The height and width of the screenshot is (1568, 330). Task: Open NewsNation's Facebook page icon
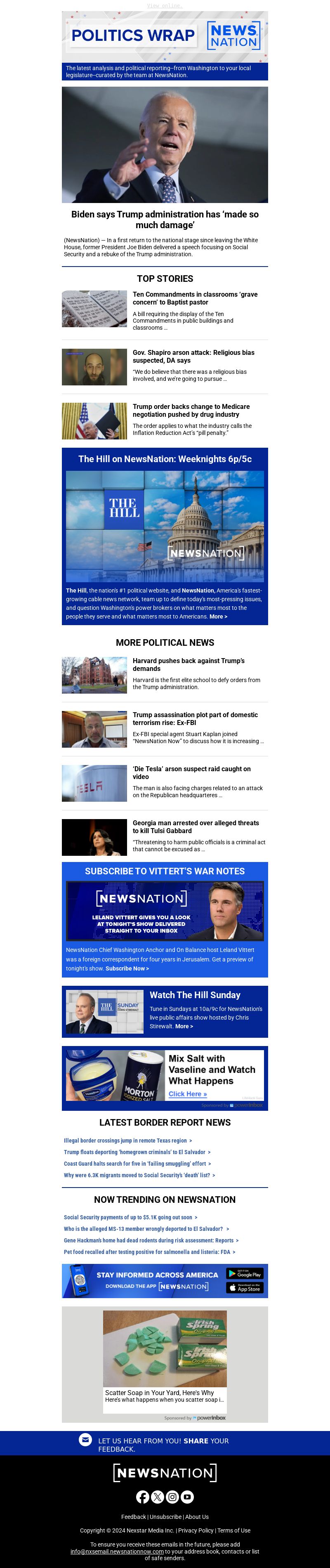[142, 1497]
